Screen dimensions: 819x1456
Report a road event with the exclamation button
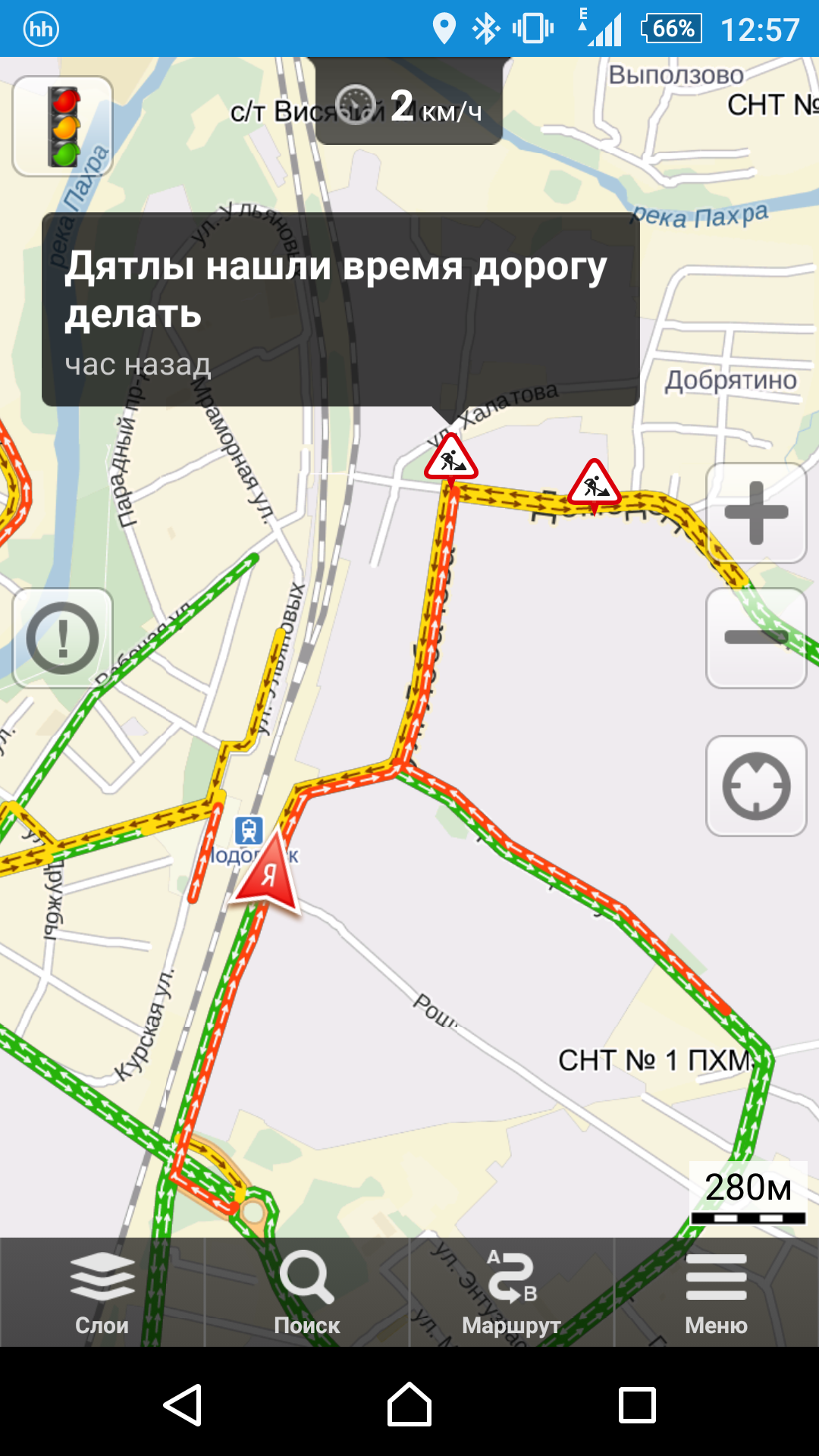click(x=63, y=638)
